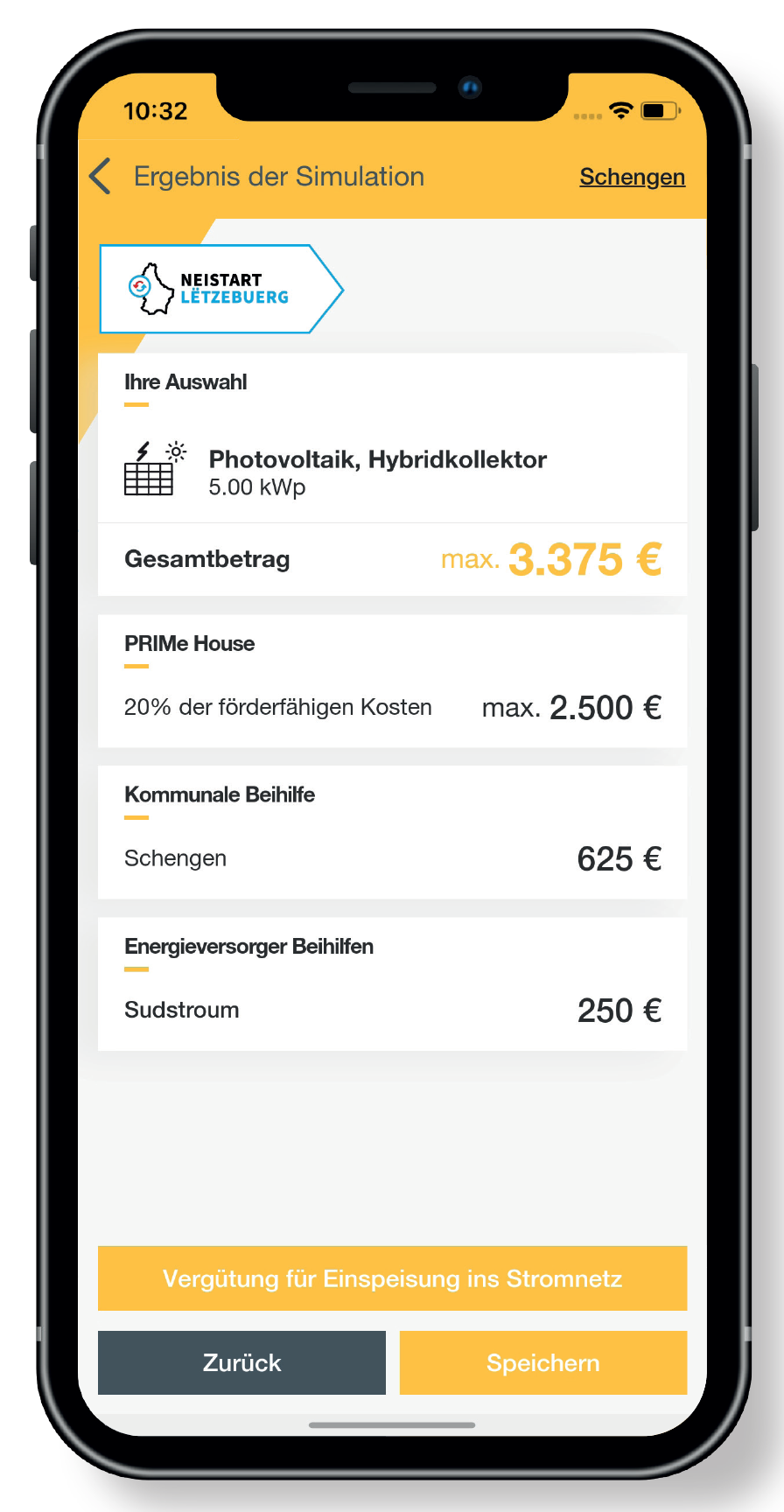
Task: Open Vergütung für Einspeisung ins Stromnetz
Action: coord(392,1278)
